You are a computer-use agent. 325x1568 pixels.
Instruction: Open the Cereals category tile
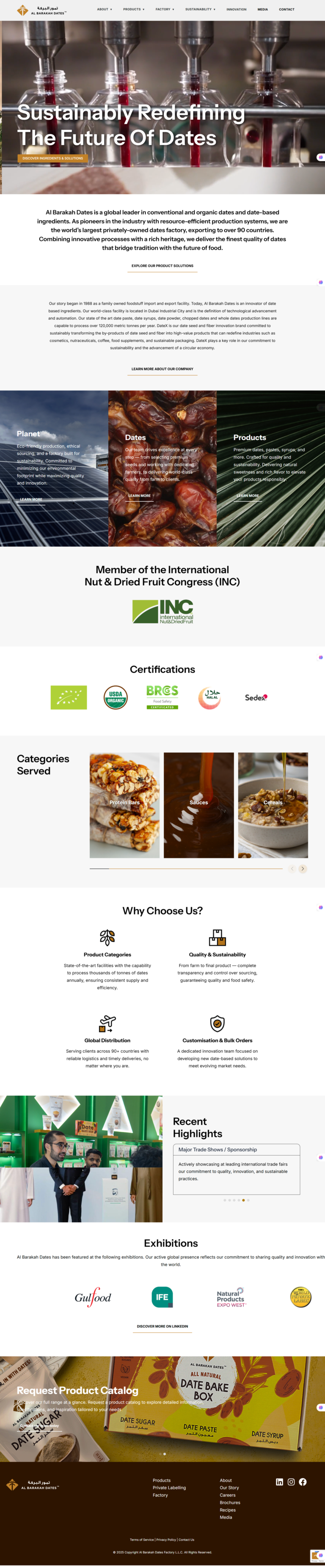[x=273, y=805]
